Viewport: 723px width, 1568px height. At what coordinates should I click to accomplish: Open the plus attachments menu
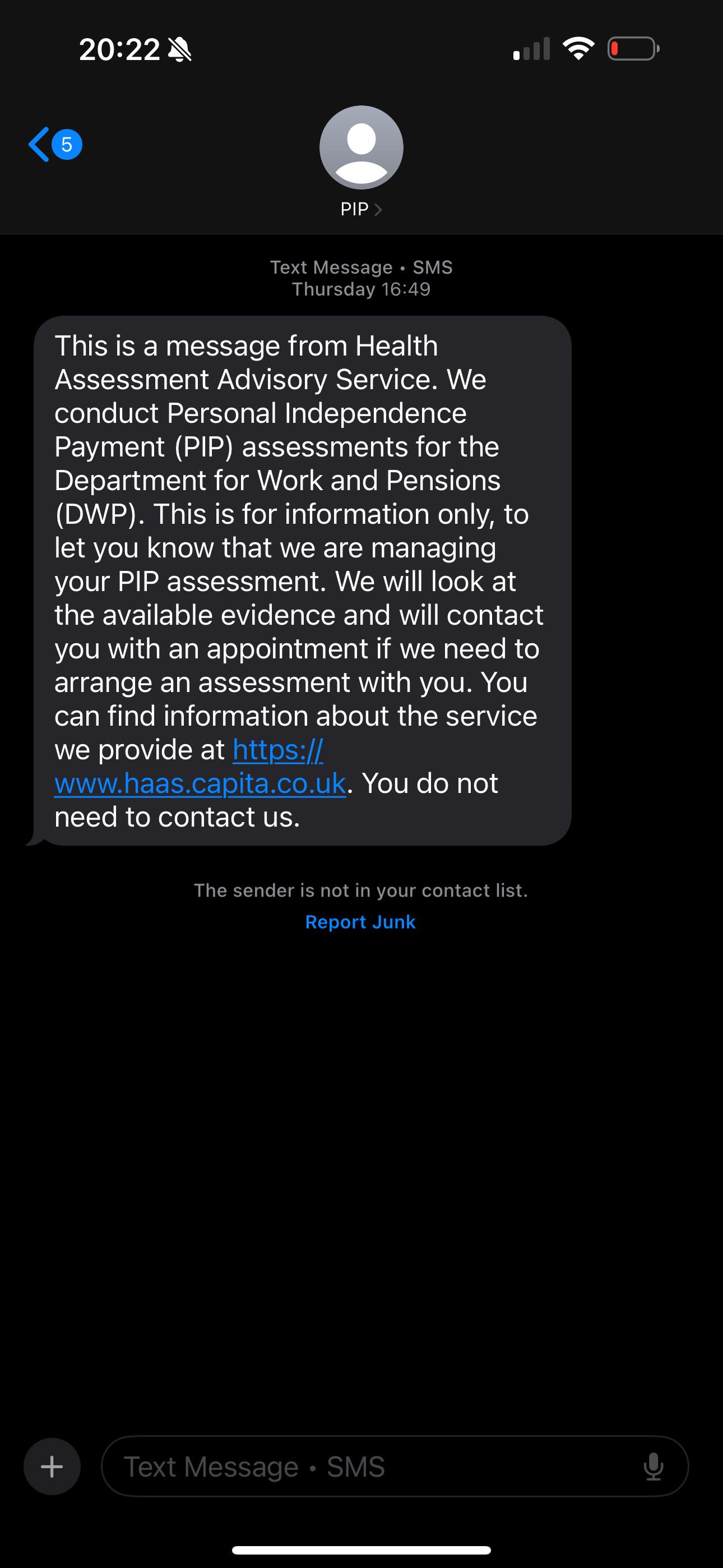(x=52, y=1466)
